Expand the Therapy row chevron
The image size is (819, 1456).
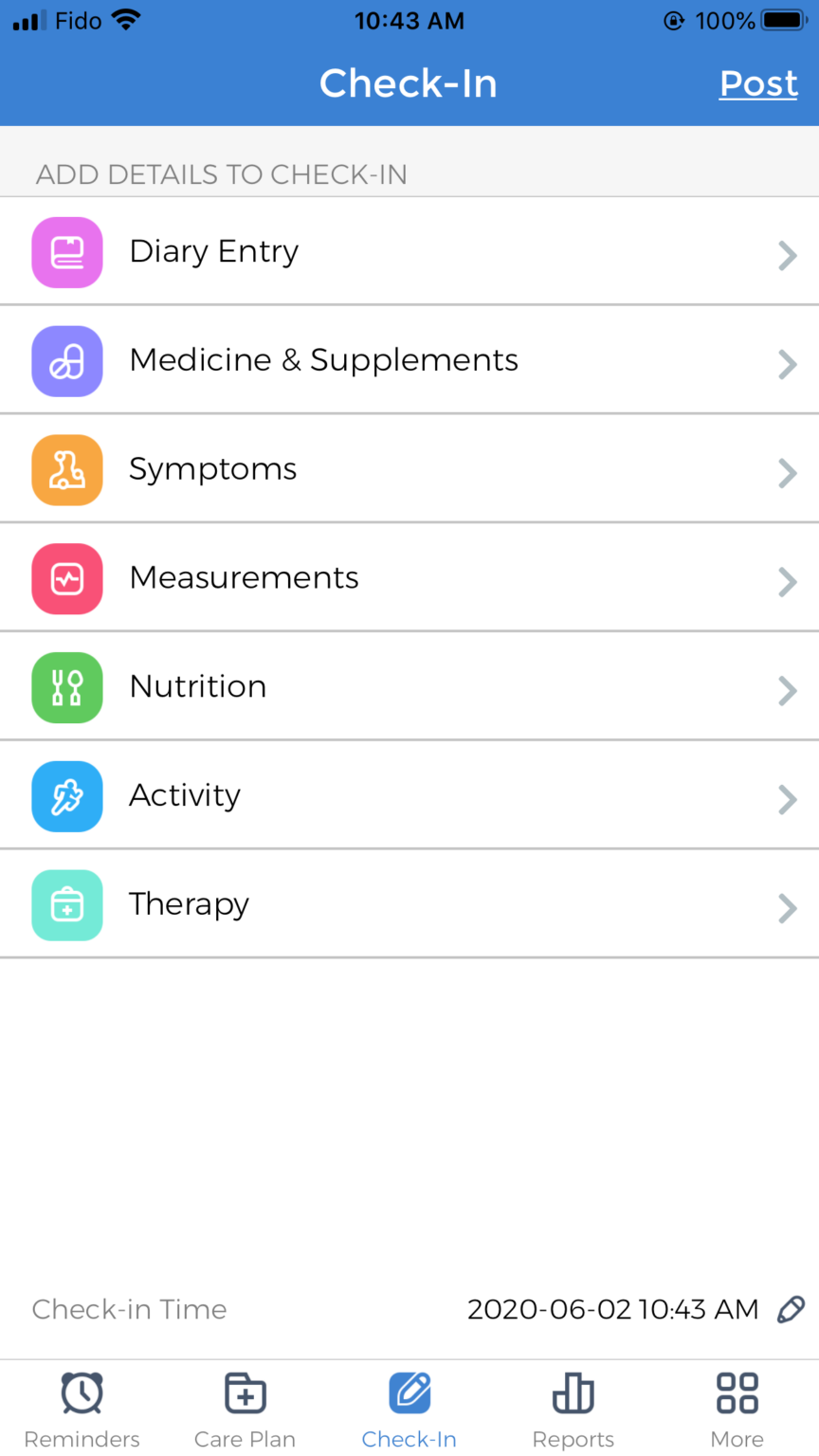point(787,909)
